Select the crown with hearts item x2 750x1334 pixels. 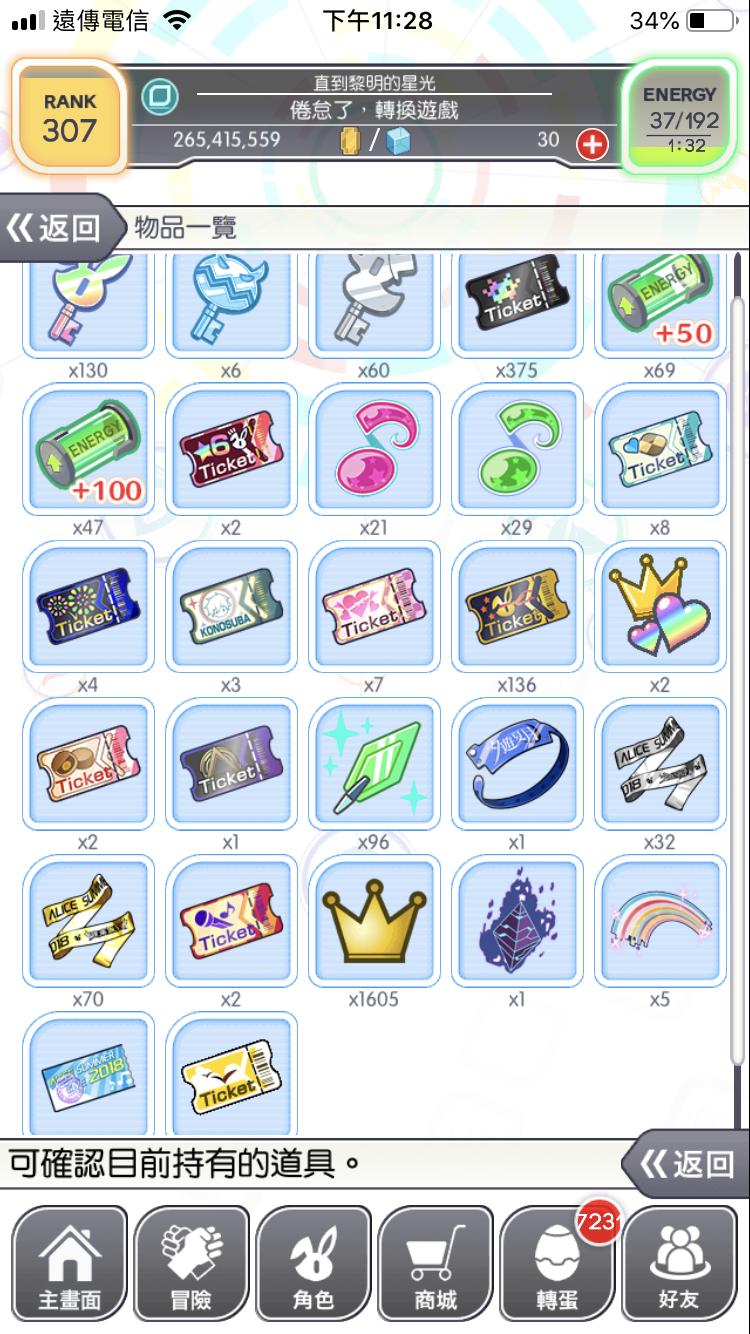point(659,606)
